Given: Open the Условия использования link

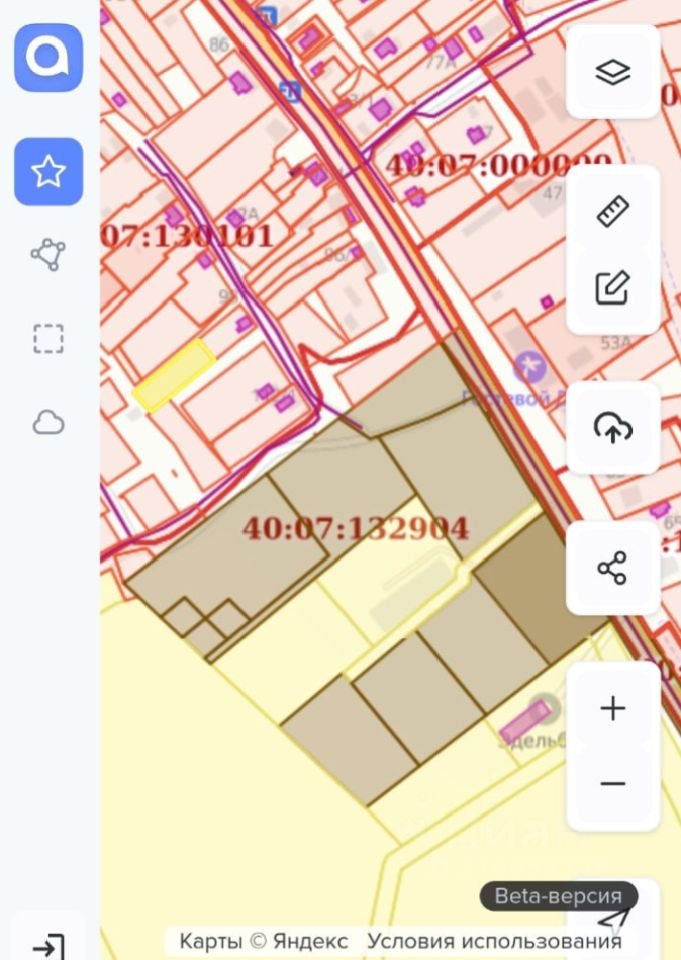Looking at the screenshot, I should 494,941.
